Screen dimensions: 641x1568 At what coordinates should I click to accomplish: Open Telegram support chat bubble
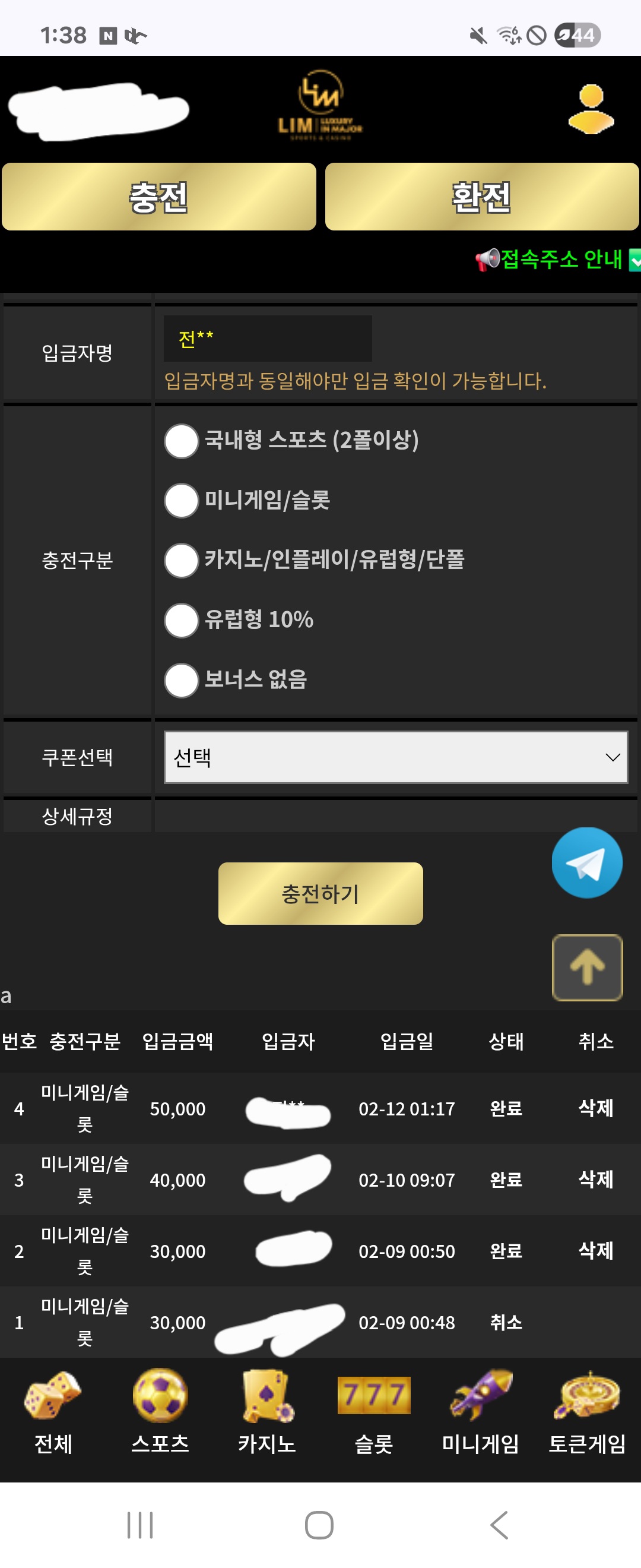click(x=586, y=862)
